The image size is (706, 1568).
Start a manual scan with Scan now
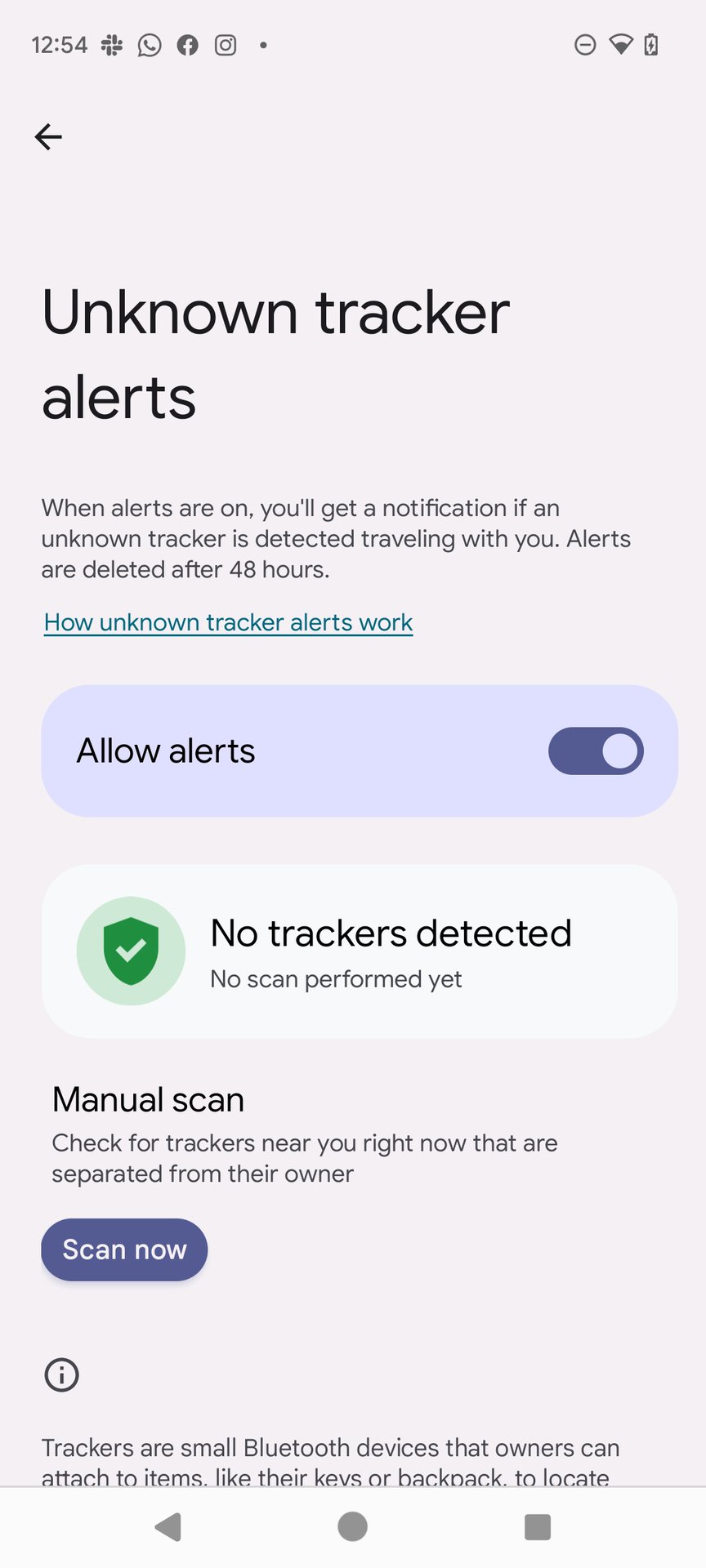pyautogui.click(x=124, y=1249)
